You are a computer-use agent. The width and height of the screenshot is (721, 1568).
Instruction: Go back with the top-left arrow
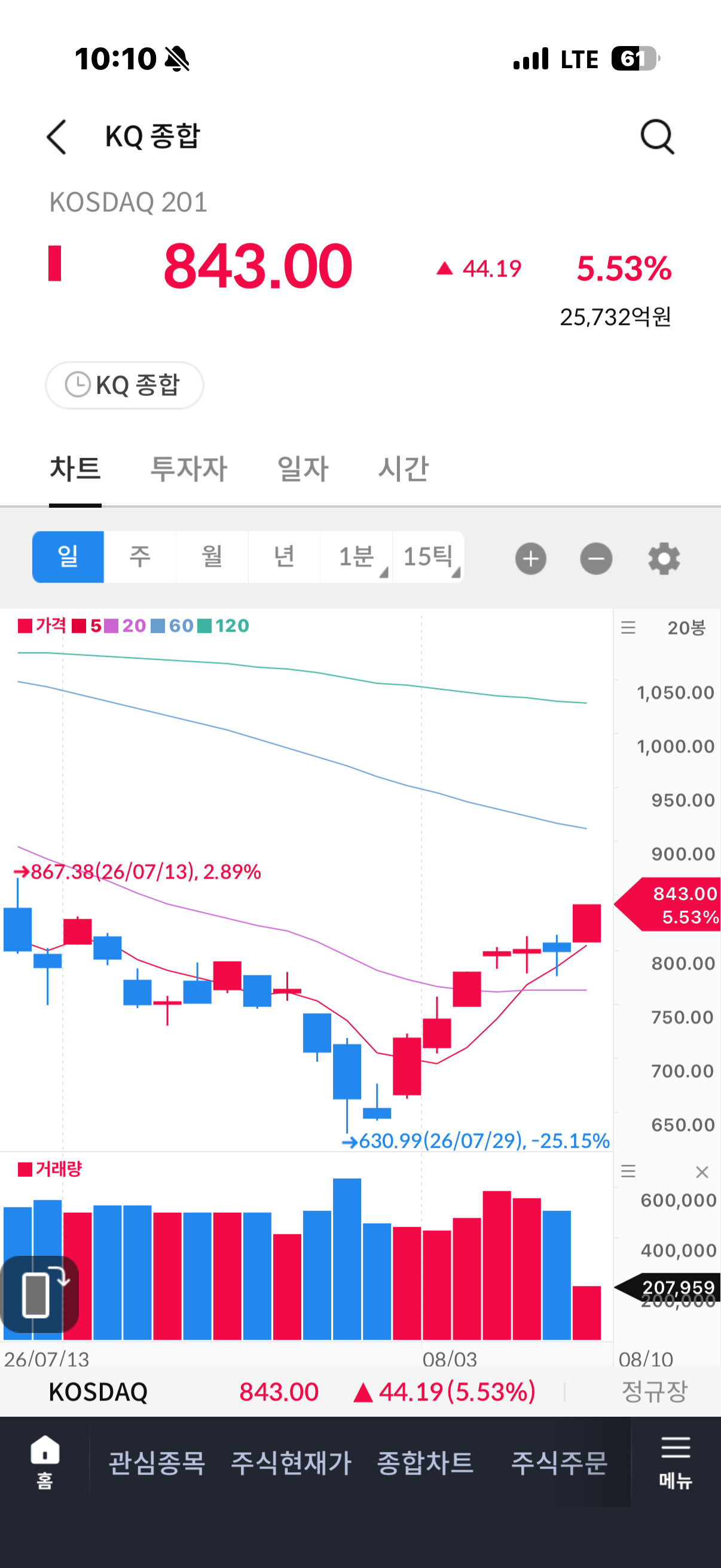click(57, 136)
